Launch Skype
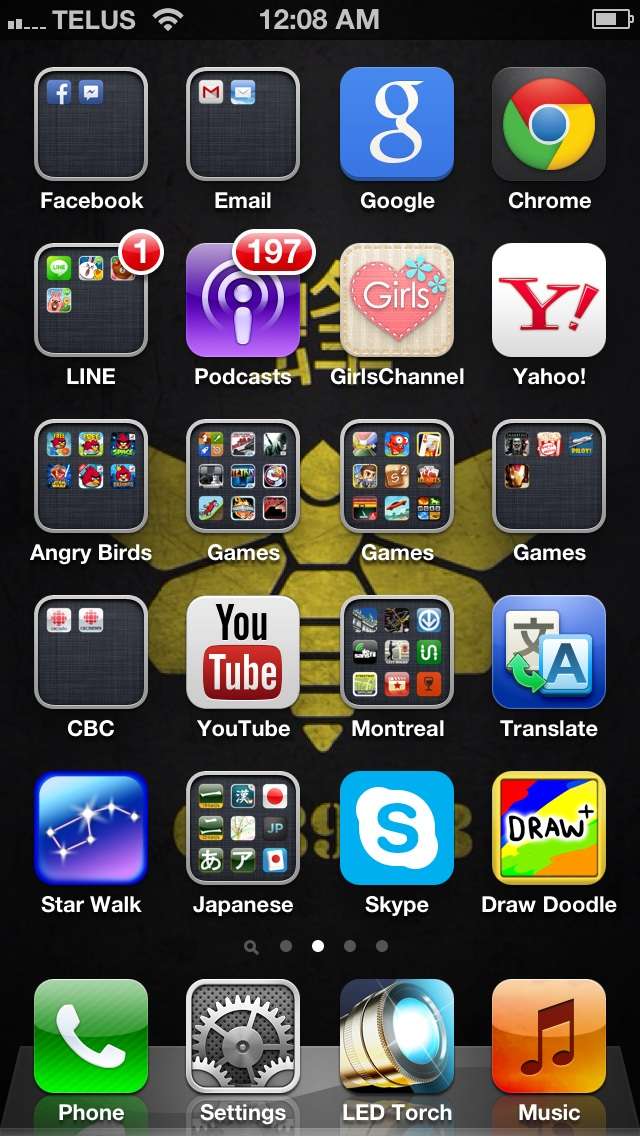Screen dimensions: 640x1136 (x=397, y=828)
